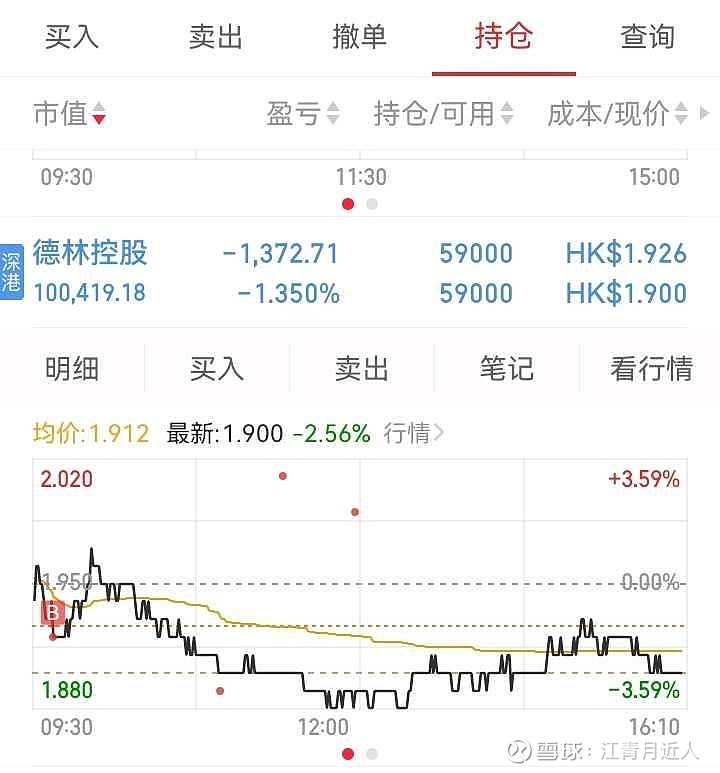Switch to the 卖出 top tab

tap(216, 38)
